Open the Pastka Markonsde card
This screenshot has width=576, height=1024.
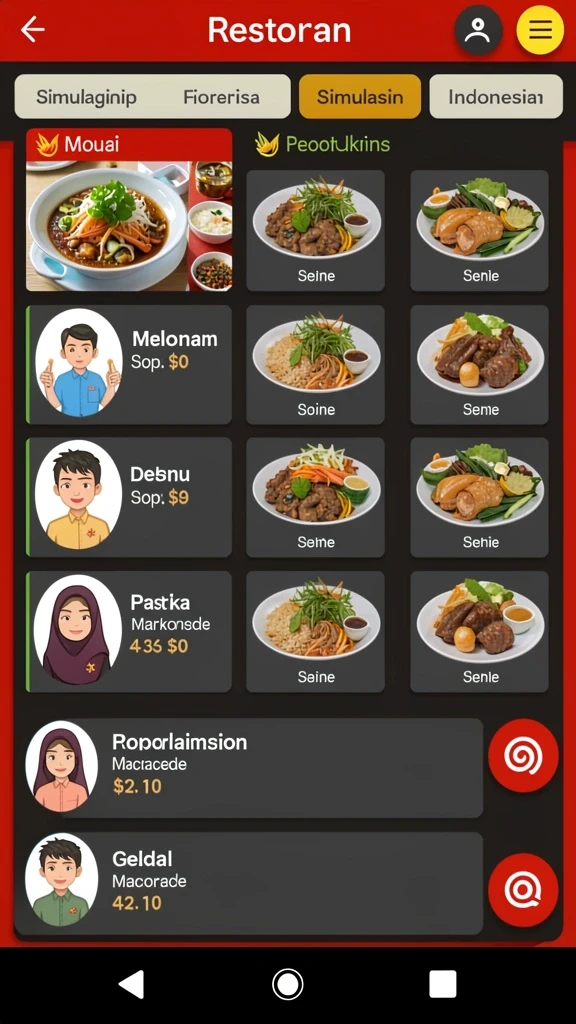129,632
